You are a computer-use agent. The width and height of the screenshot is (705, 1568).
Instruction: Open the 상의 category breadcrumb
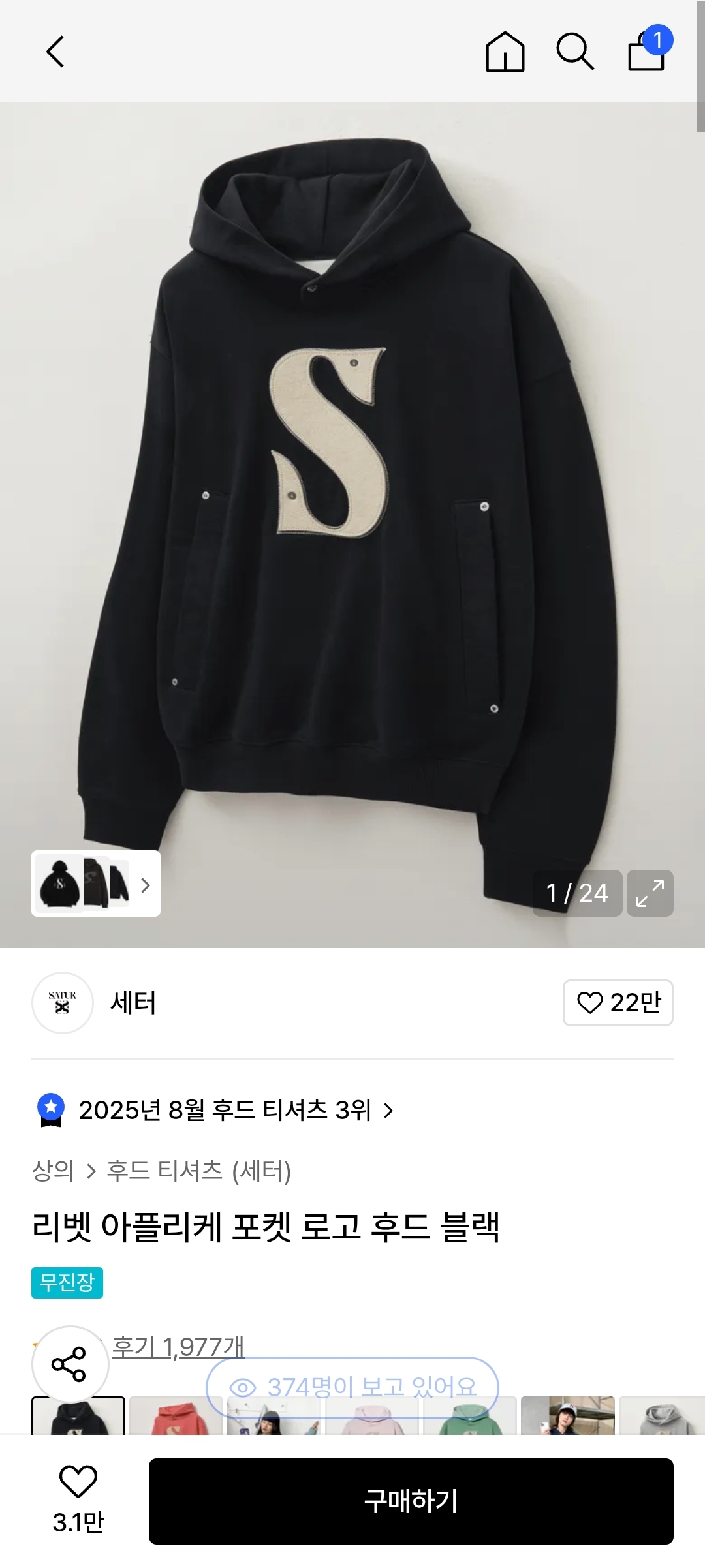[53, 1171]
